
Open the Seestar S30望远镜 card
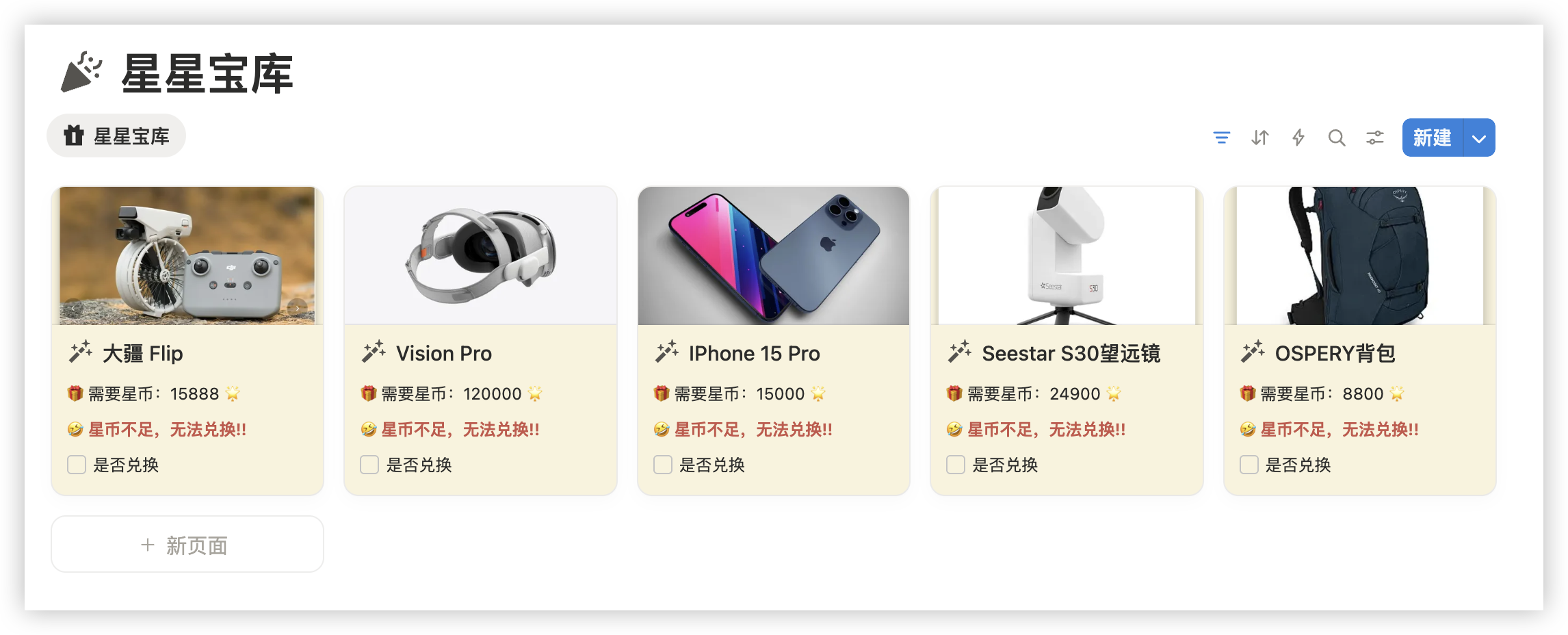1071,353
